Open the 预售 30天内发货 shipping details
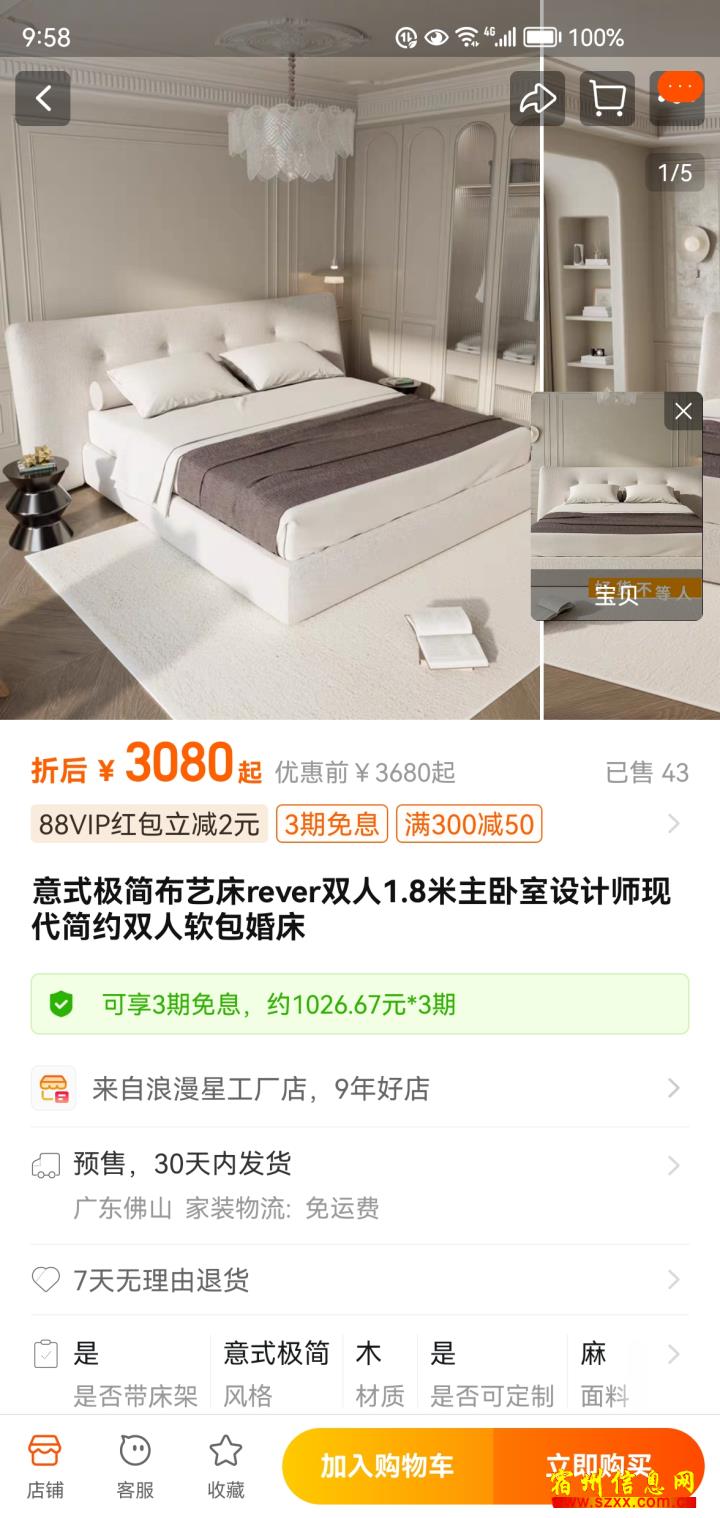 pyautogui.click(x=360, y=1186)
